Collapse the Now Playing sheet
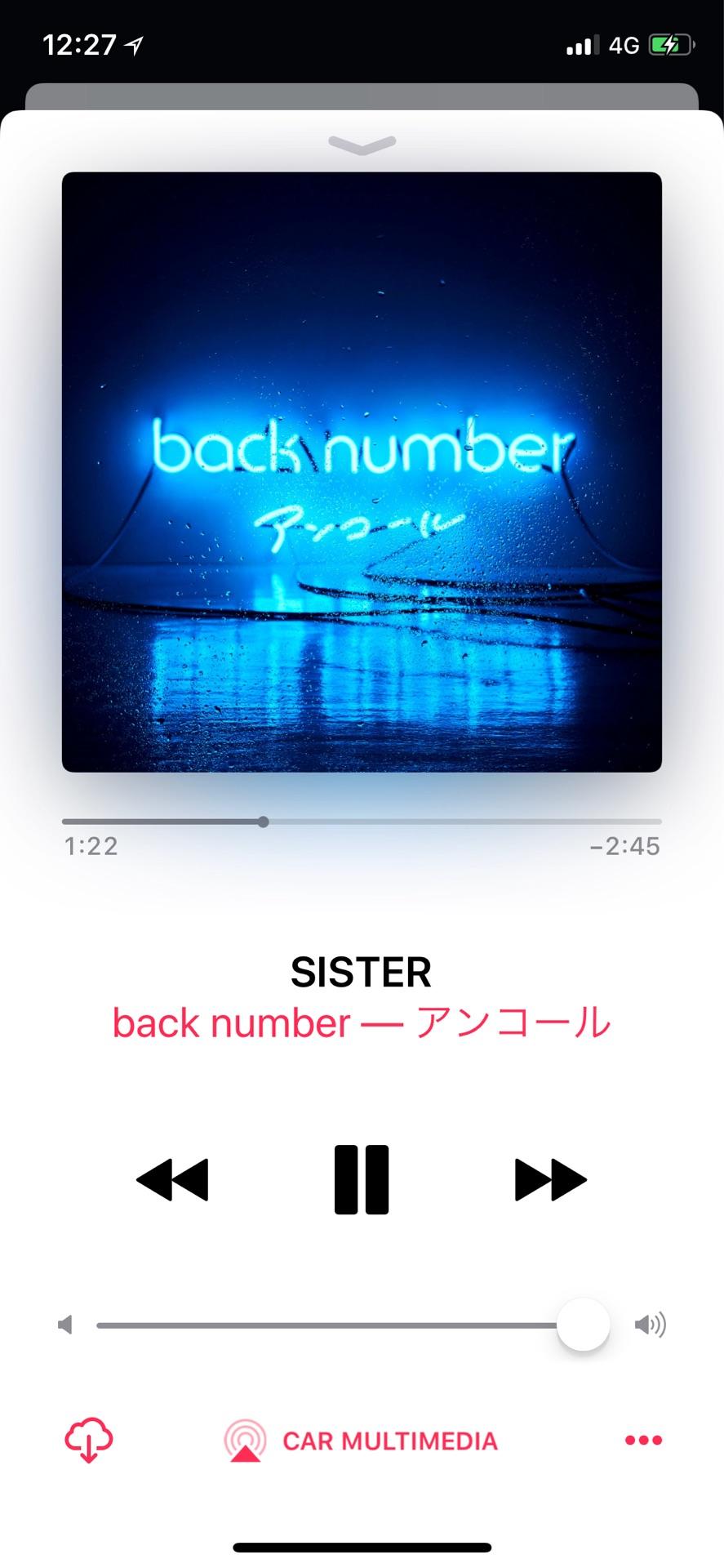The image size is (724, 1568). click(x=362, y=145)
